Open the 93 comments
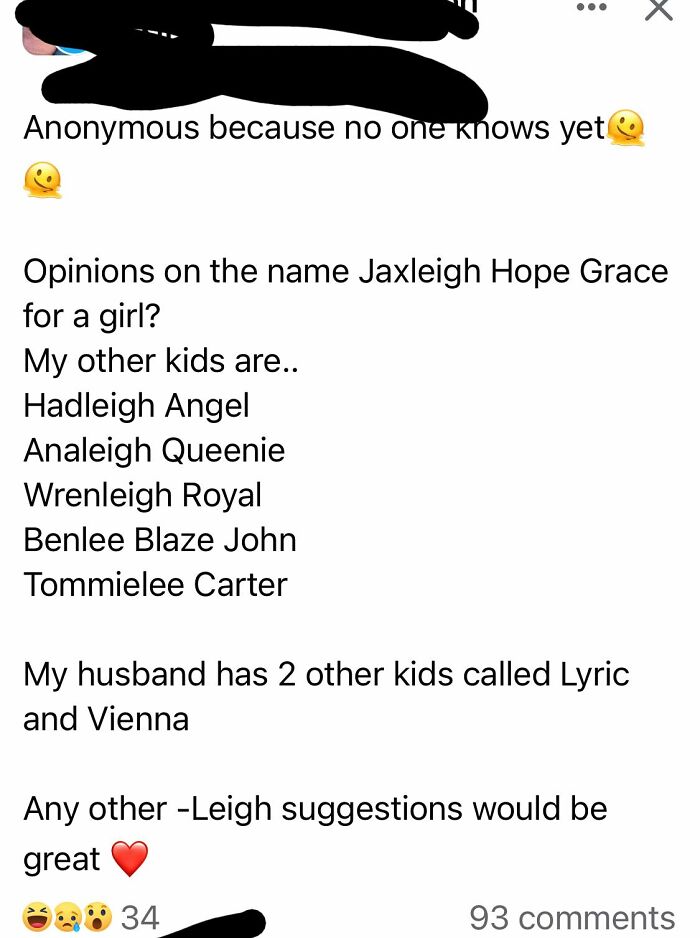This screenshot has width=700, height=938. (572, 918)
